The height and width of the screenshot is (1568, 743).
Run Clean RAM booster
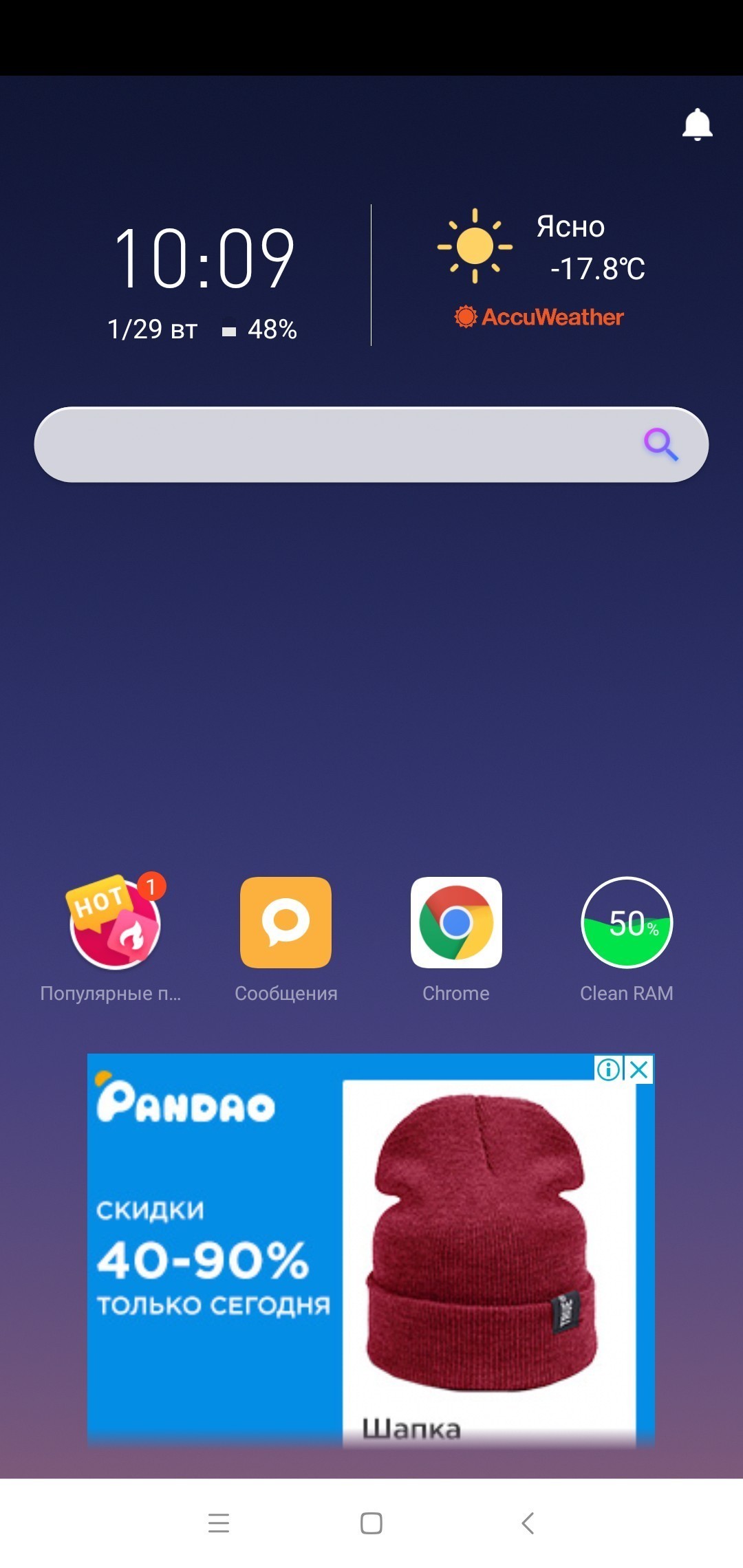(627, 923)
